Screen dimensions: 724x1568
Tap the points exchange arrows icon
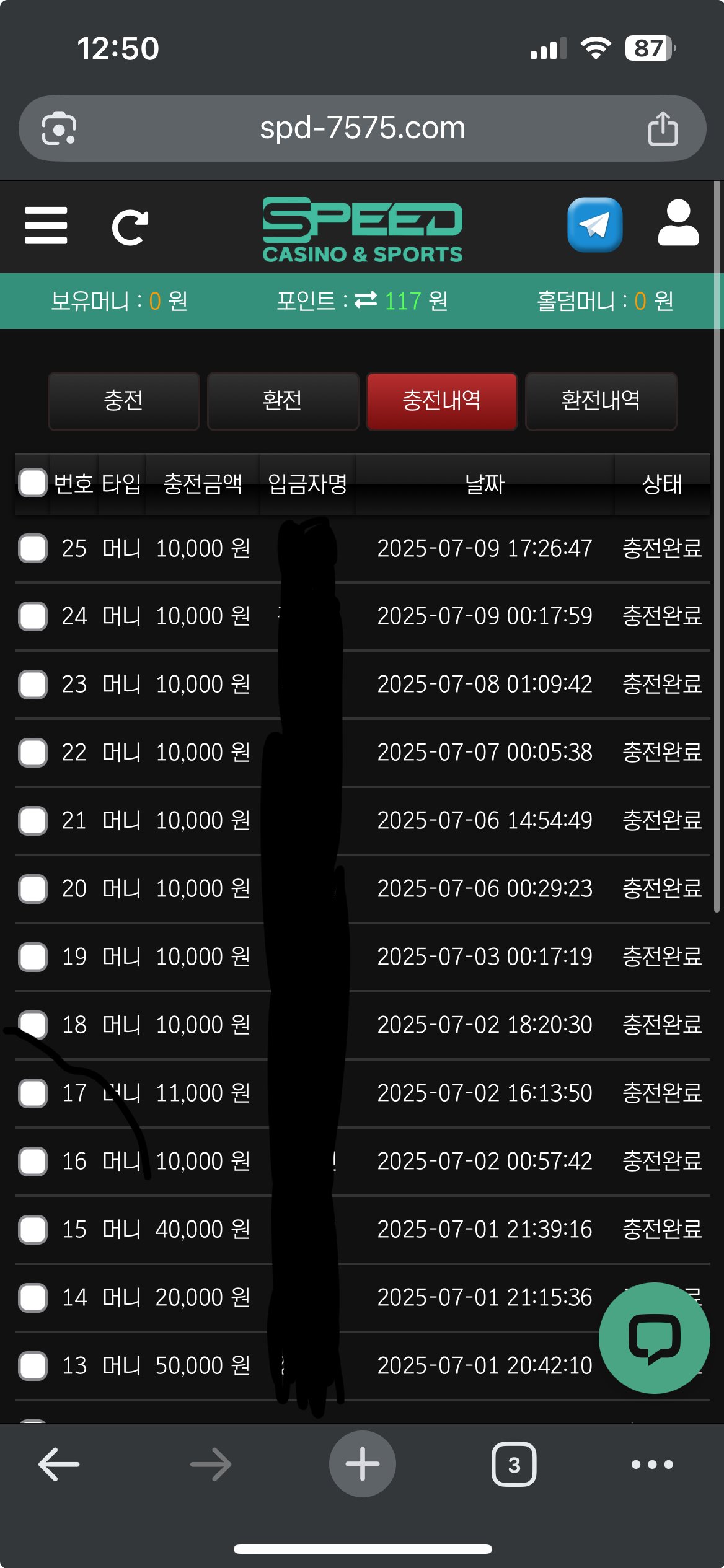pyautogui.click(x=366, y=301)
